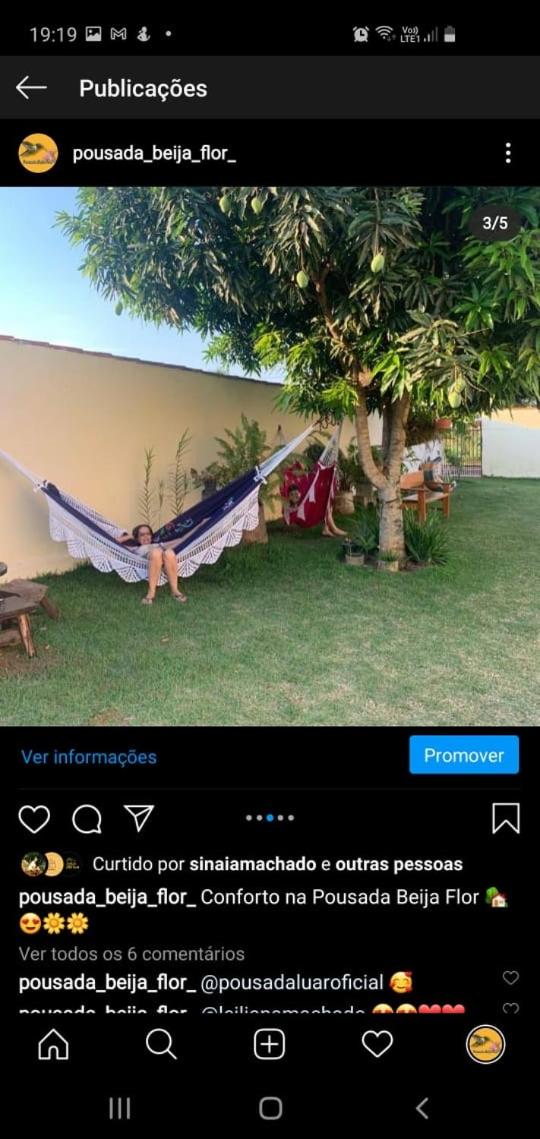540x1139 pixels.
Task: Open the Activity heart tab
Action: click(377, 1045)
